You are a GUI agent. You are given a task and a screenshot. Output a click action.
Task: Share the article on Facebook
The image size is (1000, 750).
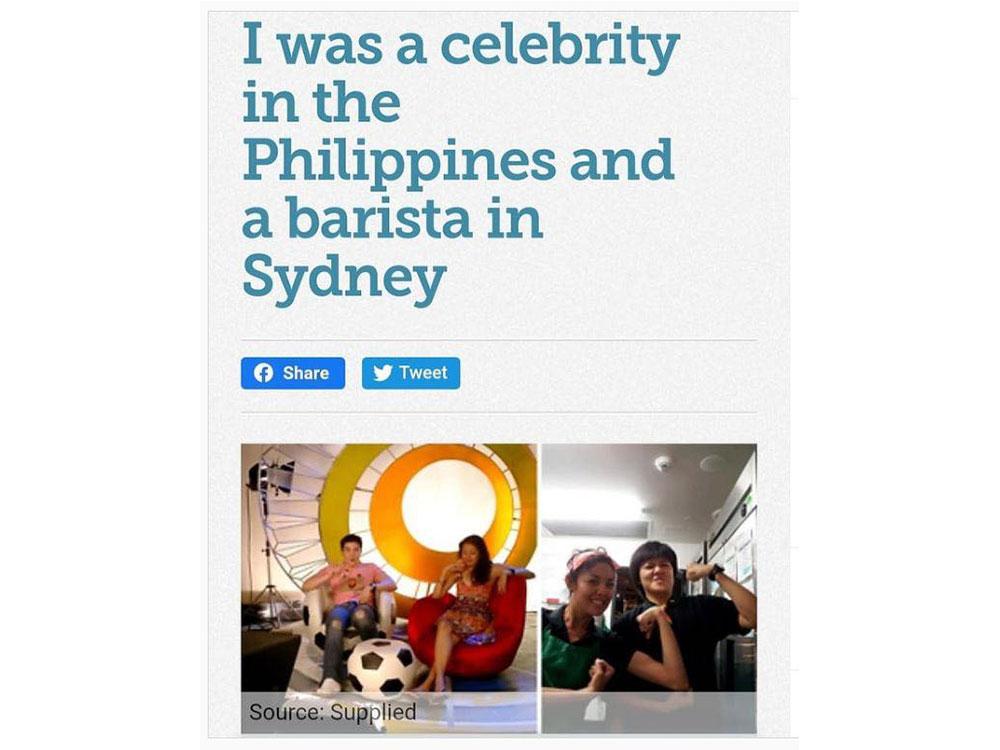pos(292,373)
